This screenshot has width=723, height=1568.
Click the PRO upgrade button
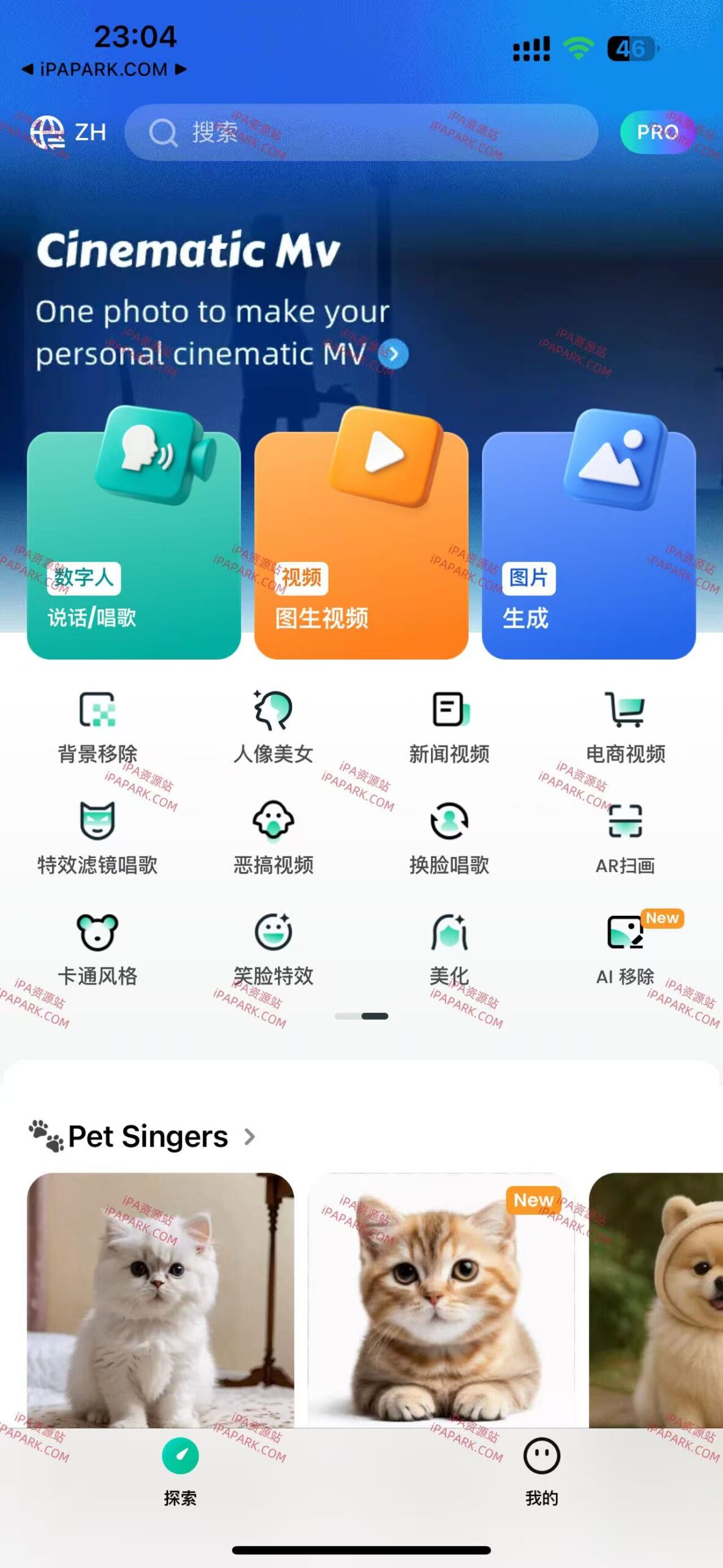coord(657,130)
